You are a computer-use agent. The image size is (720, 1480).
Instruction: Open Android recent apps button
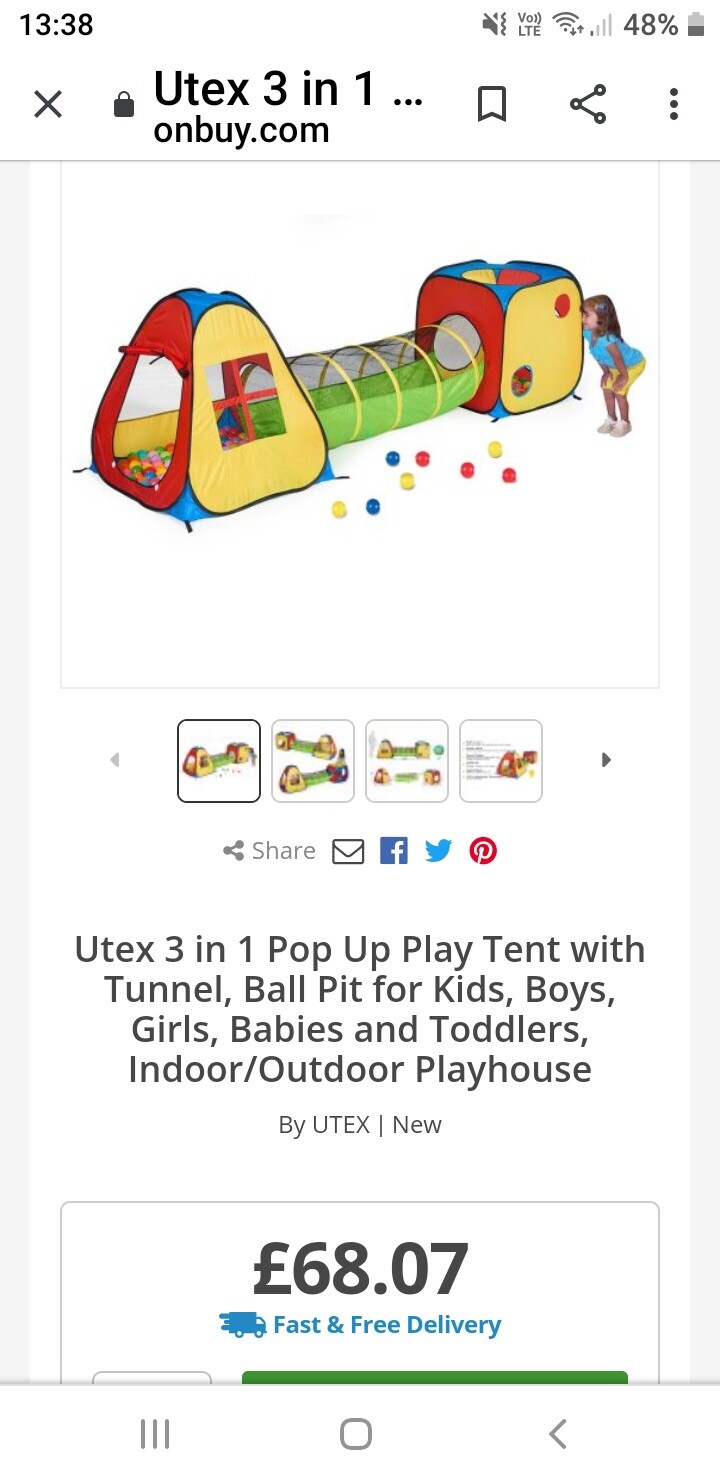tap(155, 1432)
